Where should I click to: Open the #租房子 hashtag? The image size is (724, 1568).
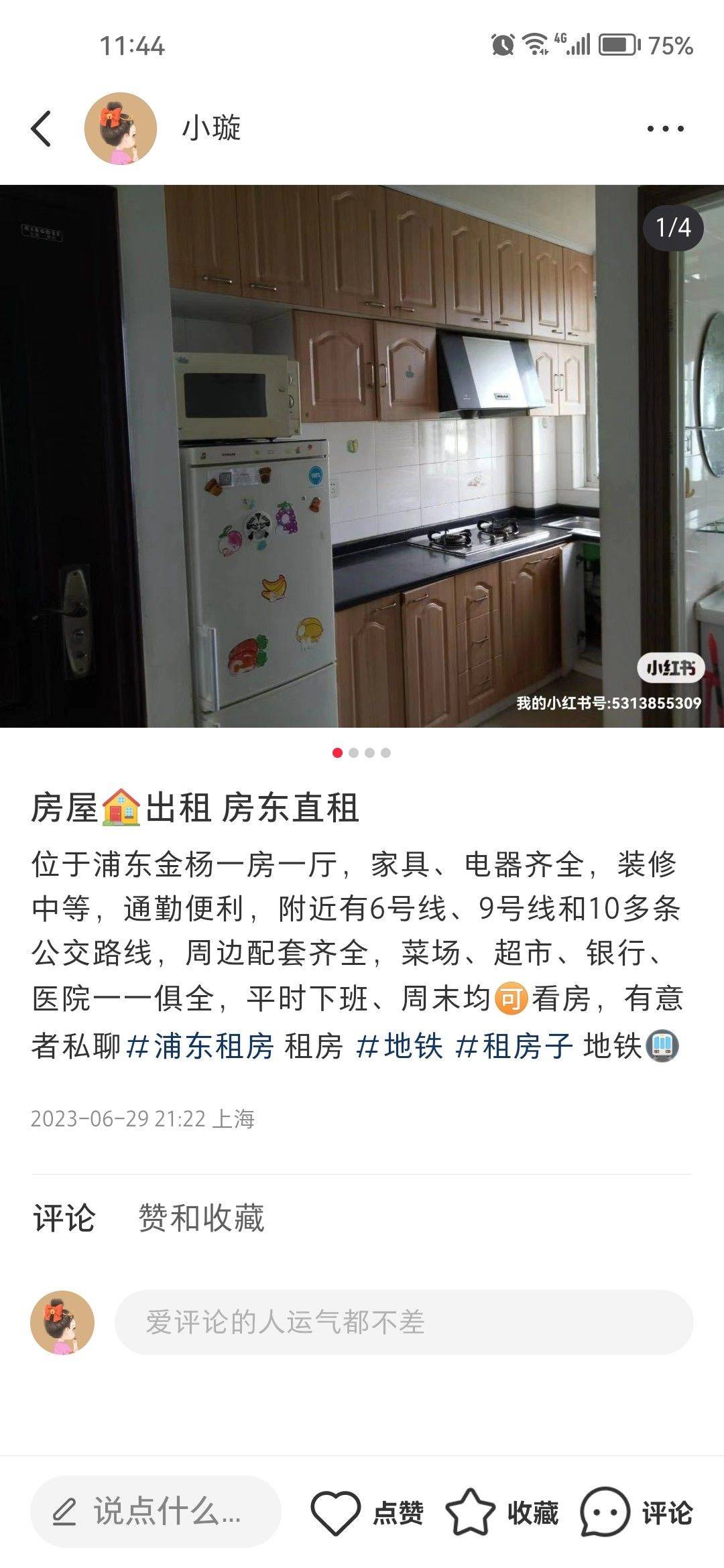pyautogui.click(x=514, y=1046)
